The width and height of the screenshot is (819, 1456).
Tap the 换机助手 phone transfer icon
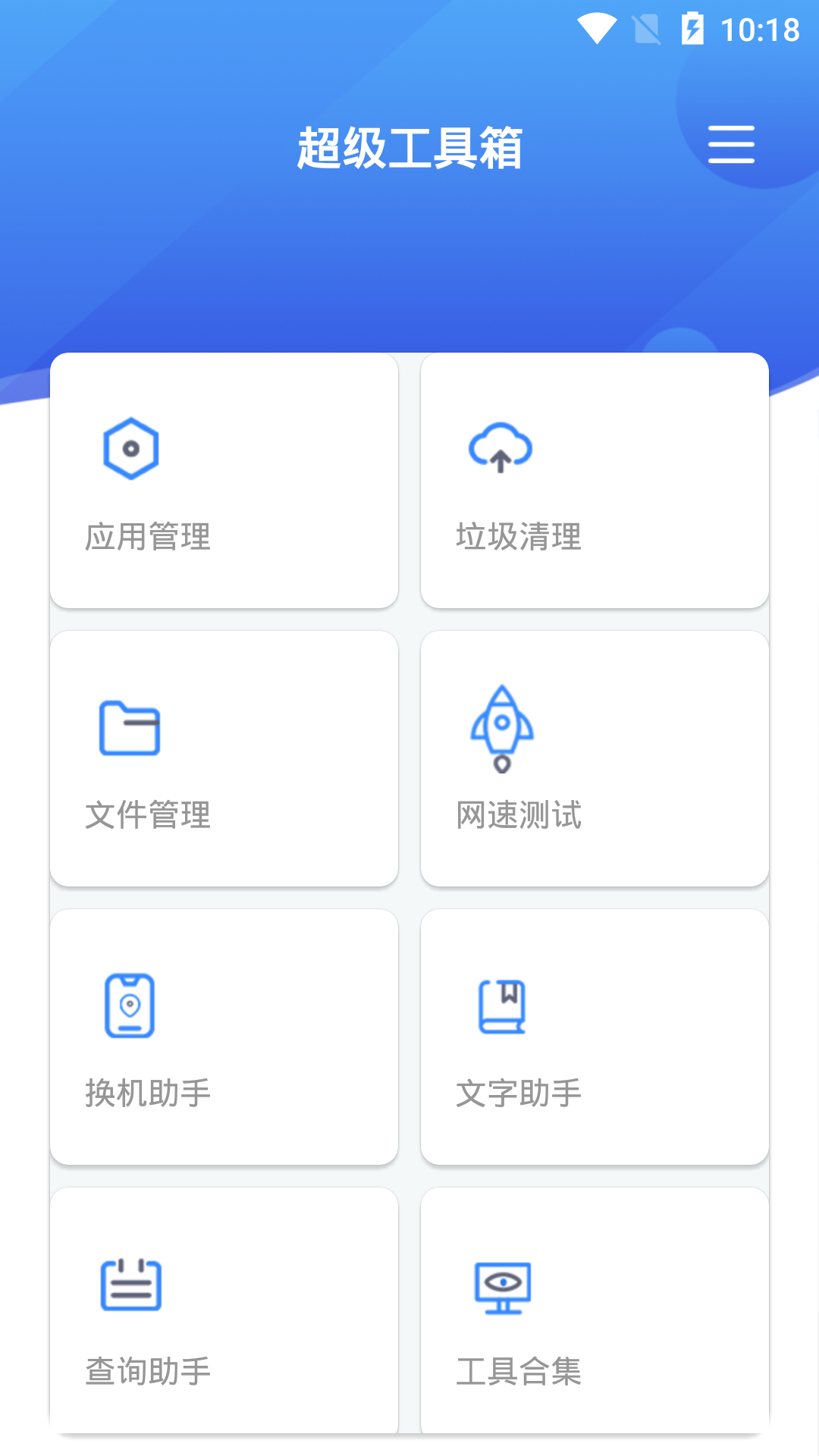pos(130,1006)
